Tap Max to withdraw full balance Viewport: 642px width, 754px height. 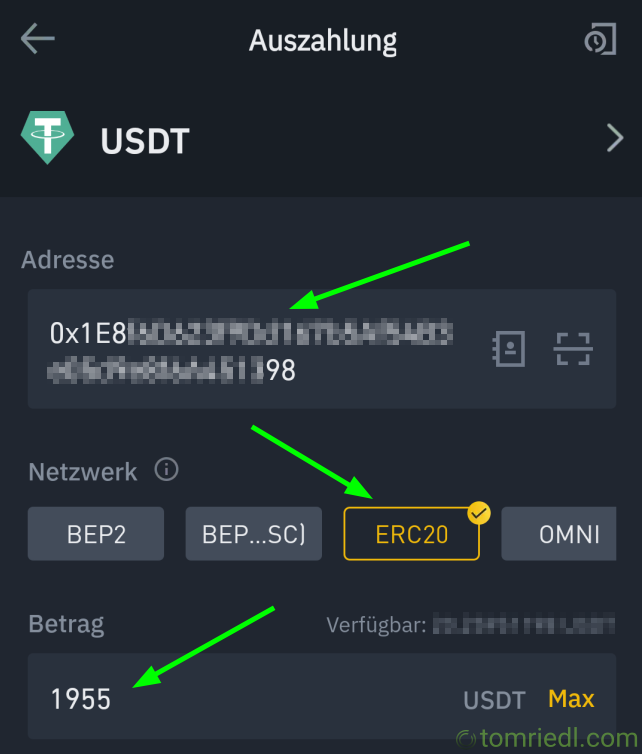tap(571, 698)
